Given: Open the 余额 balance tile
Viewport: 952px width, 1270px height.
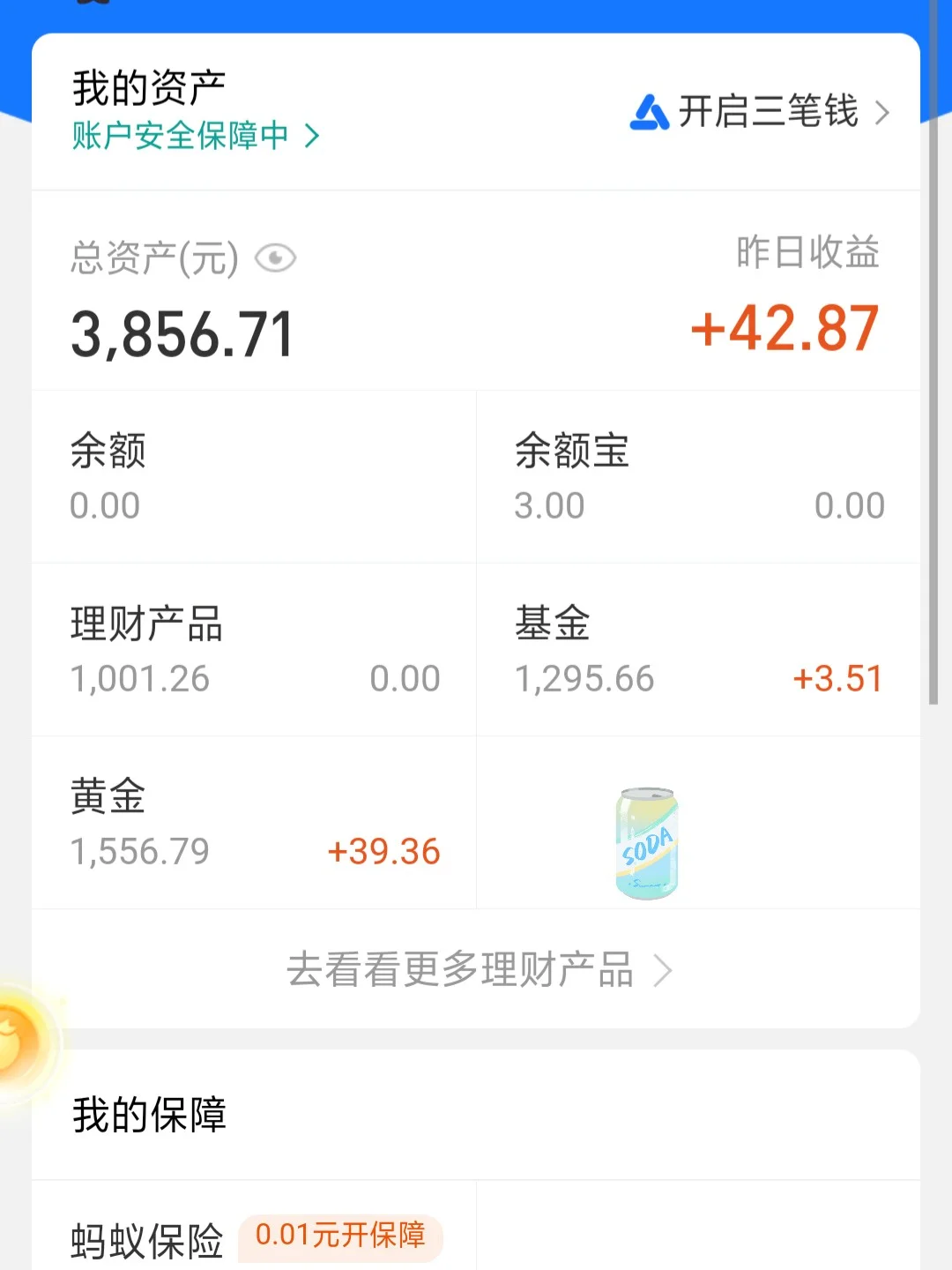Looking at the screenshot, I should tap(254, 476).
